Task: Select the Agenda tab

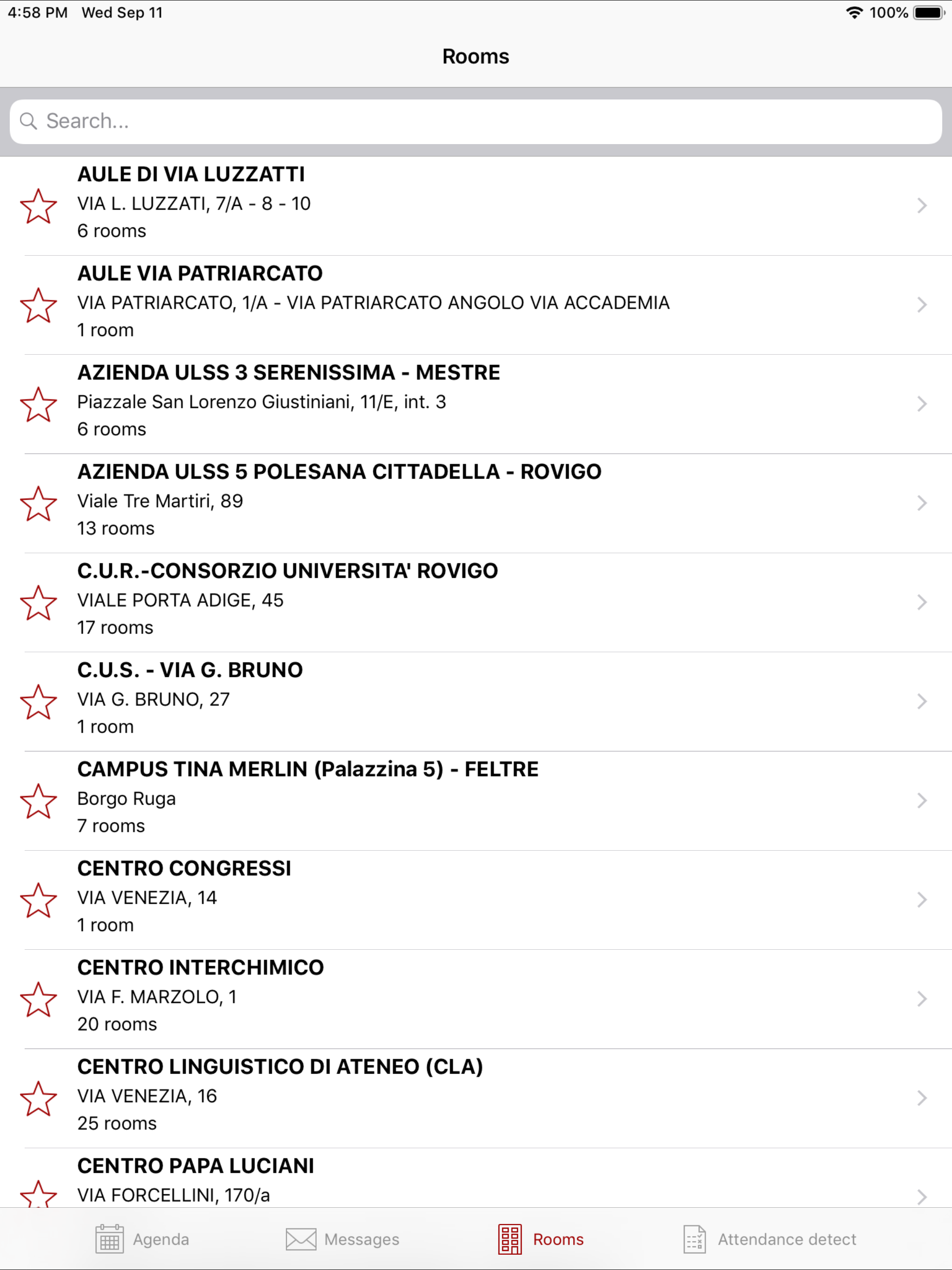Action: click(144, 1239)
